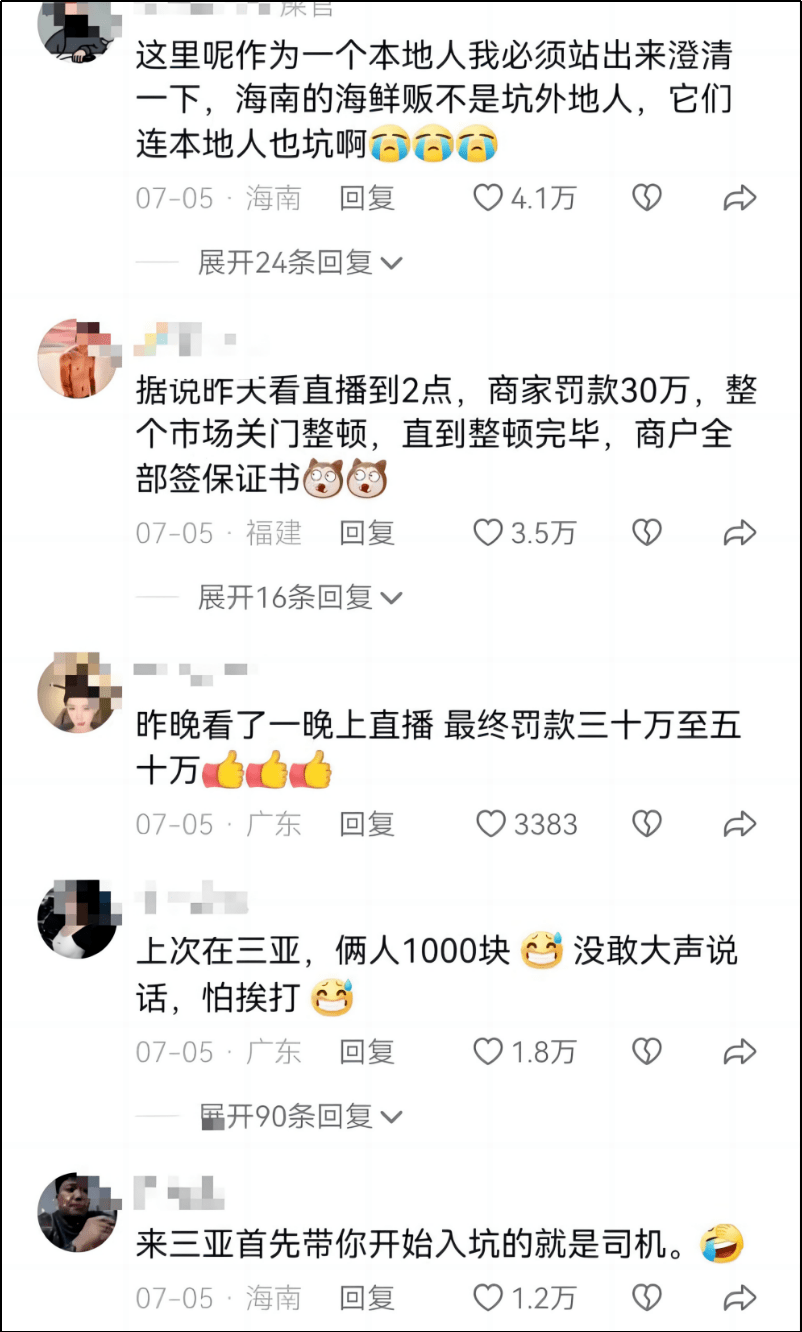Dislike the 罚款三十万至五十万 comment

647,824
